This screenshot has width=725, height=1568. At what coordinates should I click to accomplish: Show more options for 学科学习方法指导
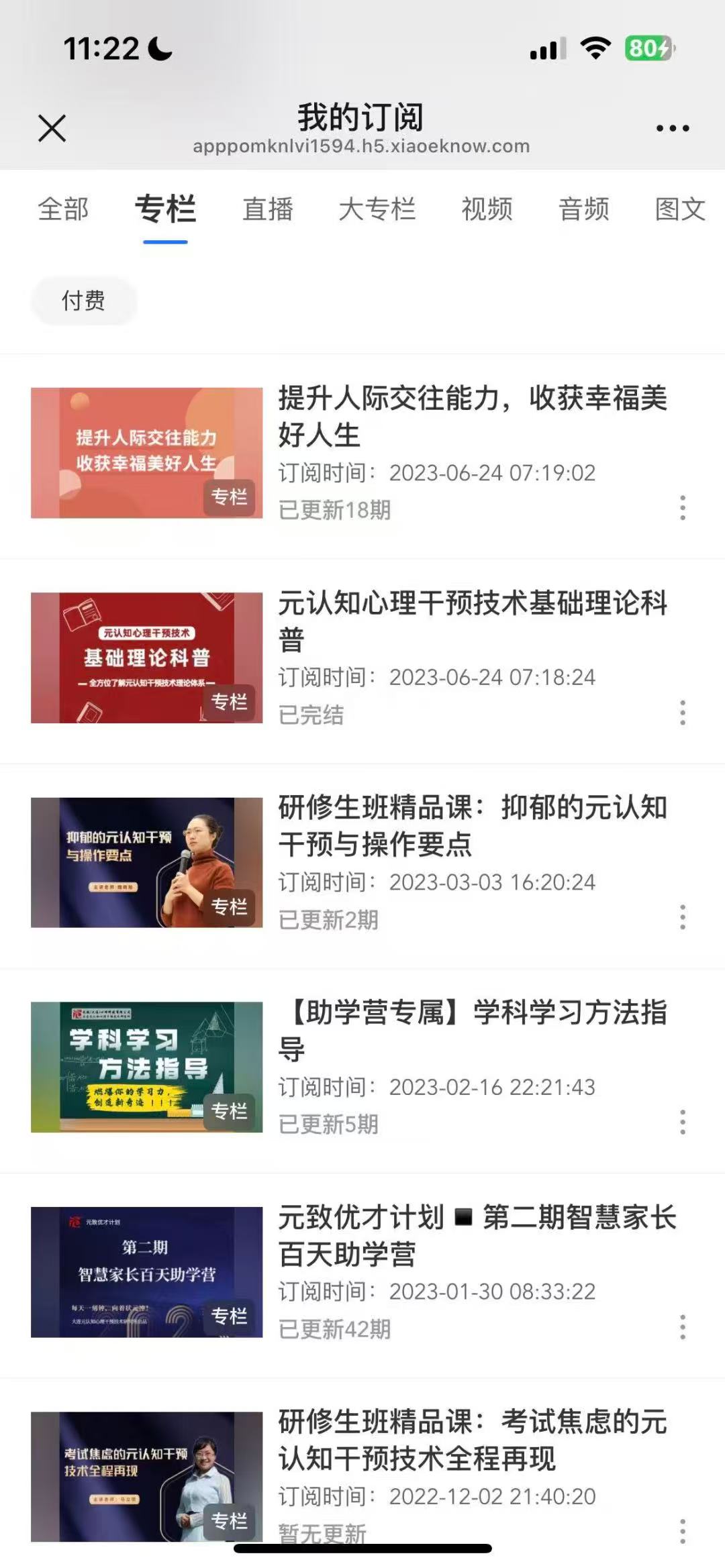point(683,1122)
